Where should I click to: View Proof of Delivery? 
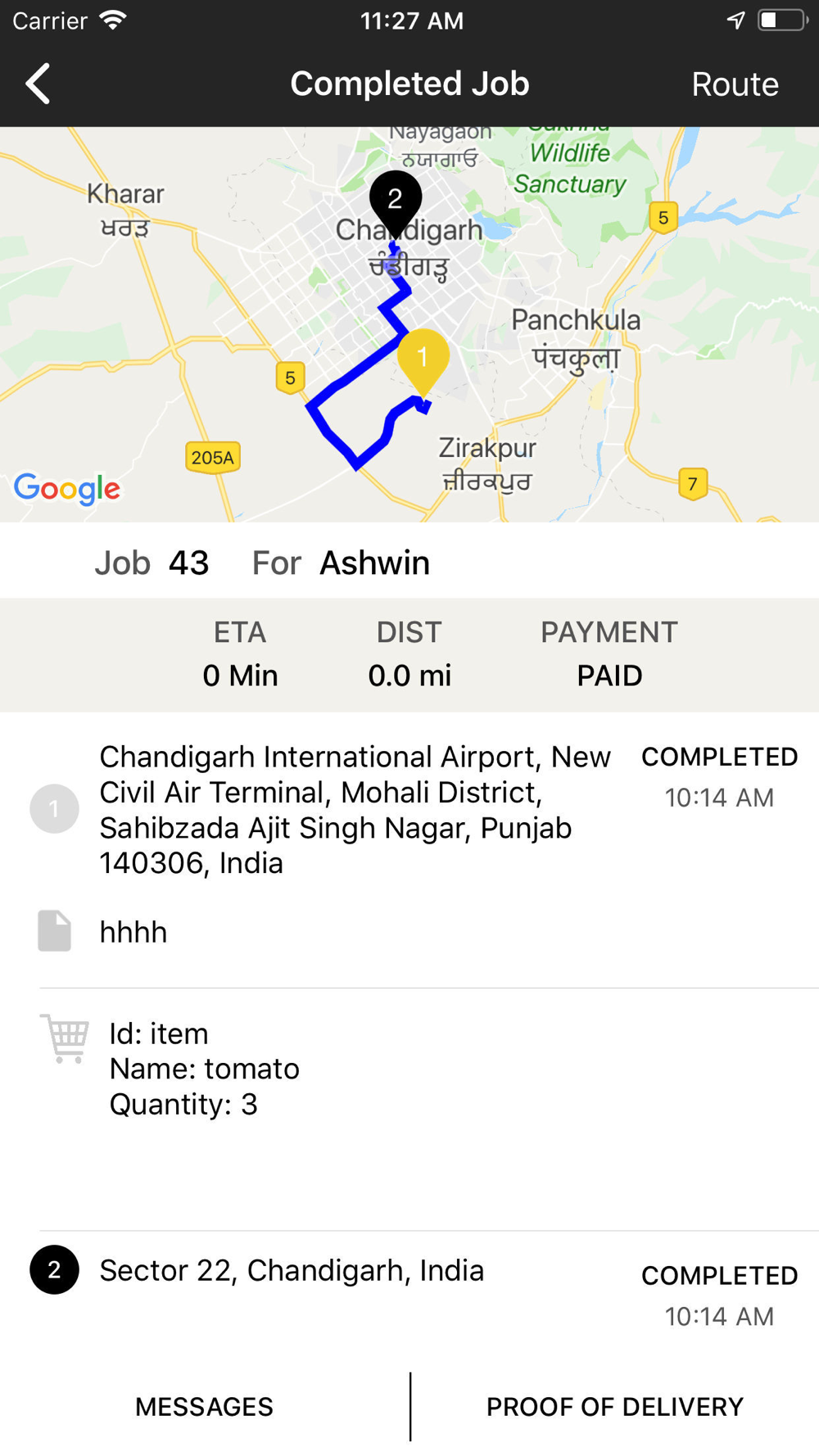pyautogui.click(x=614, y=1406)
